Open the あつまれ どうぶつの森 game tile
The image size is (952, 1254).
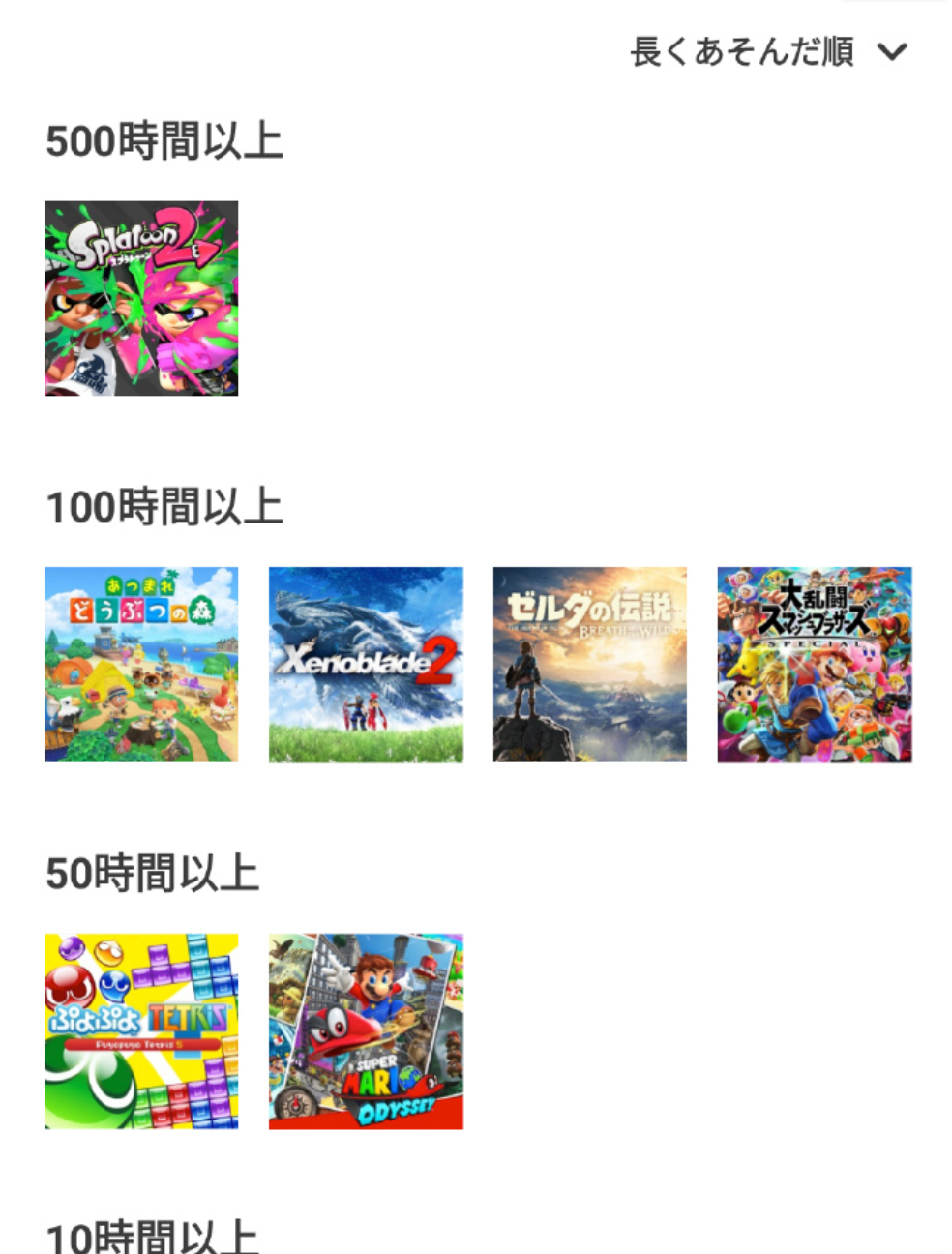coord(141,665)
